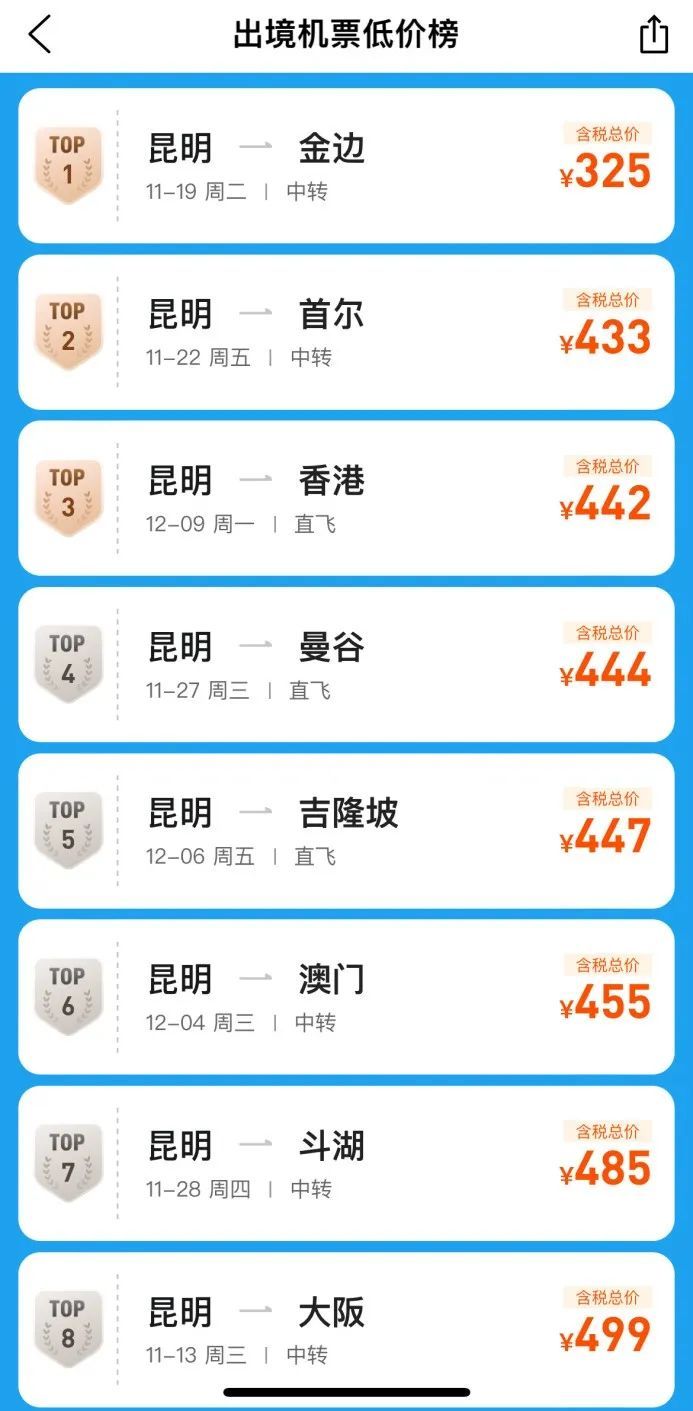Share the low-price flight ranking
Image resolution: width=693 pixels, height=1411 pixels.
[x=653, y=35]
